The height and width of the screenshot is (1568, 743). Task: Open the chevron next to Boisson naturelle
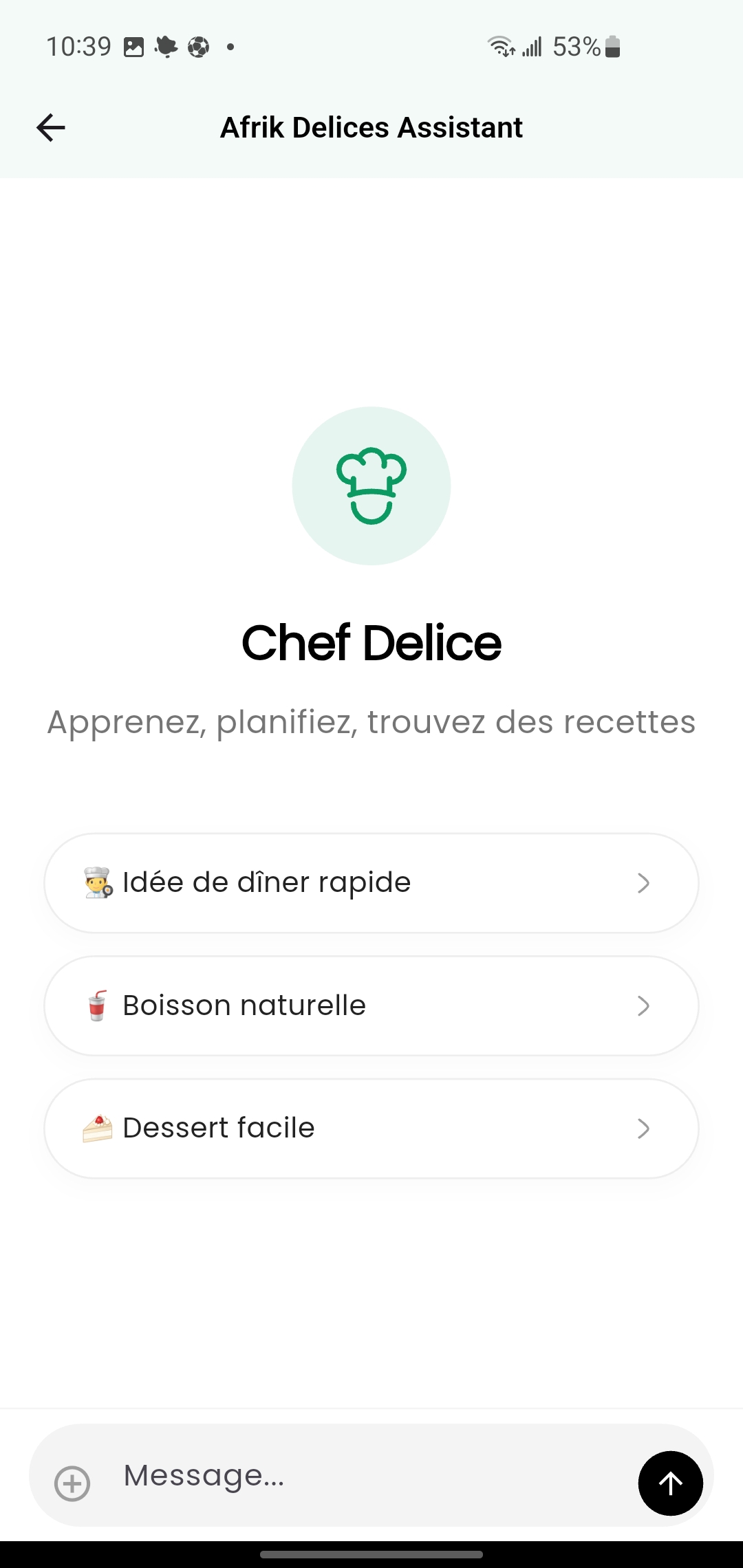click(644, 1005)
